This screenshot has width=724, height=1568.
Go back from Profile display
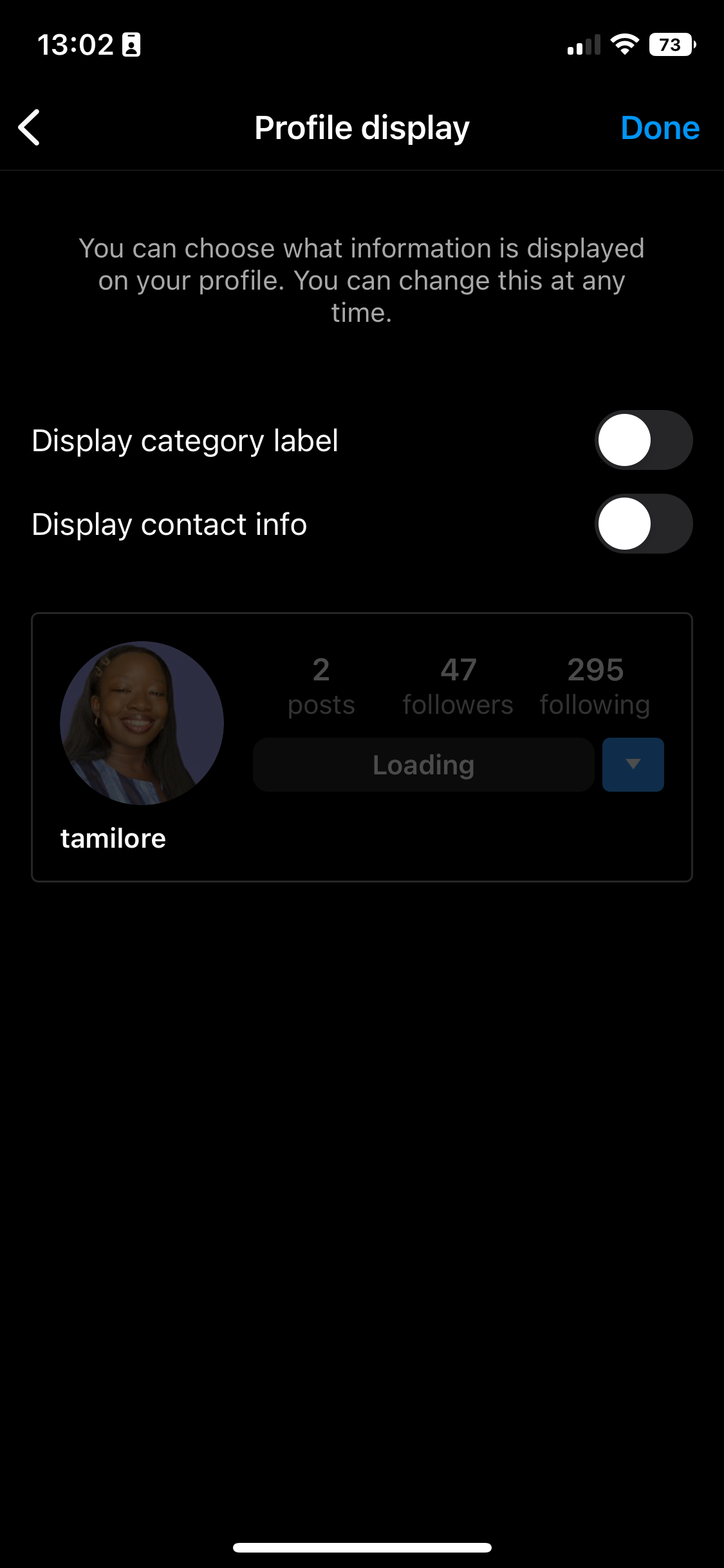[30, 127]
